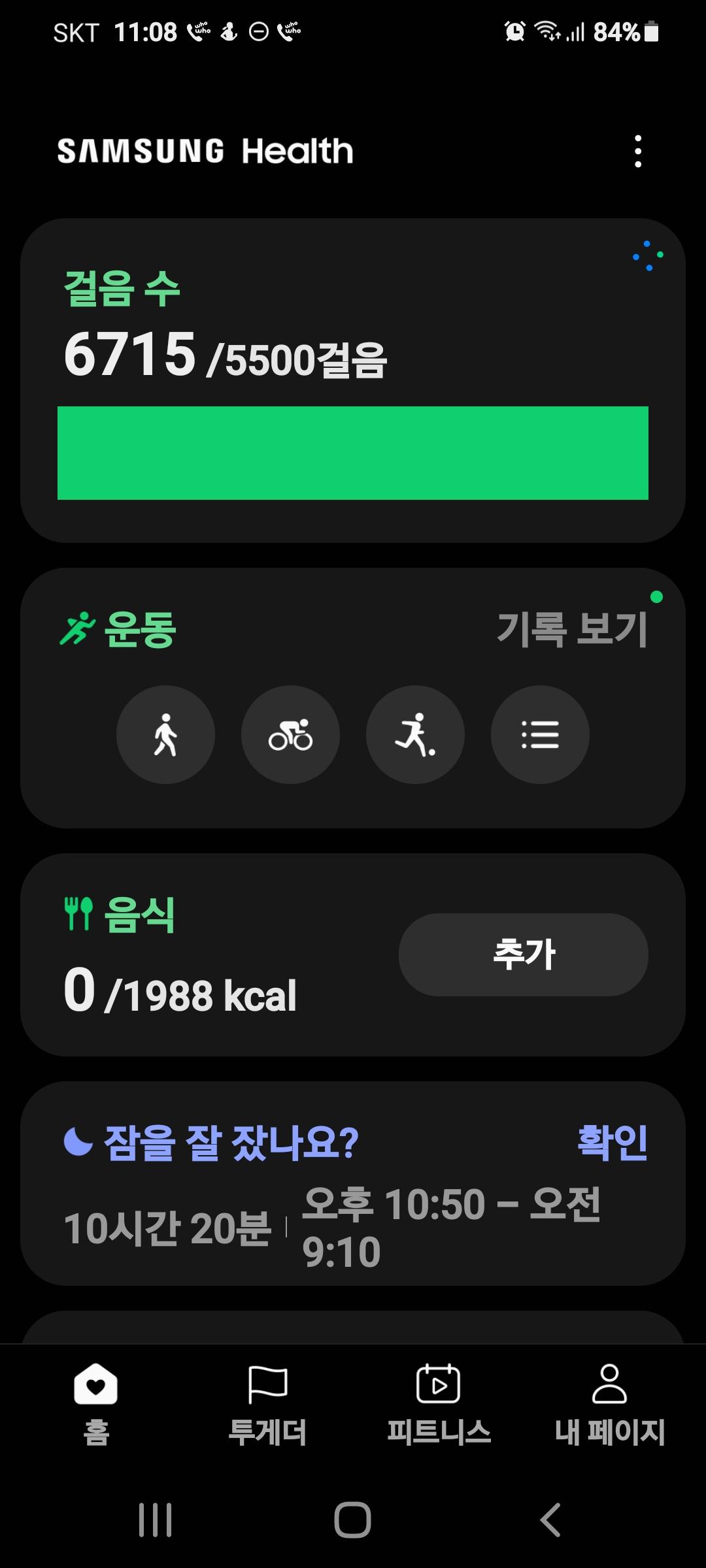This screenshot has width=706, height=1568.
Task: Open the full exercise list
Action: [540, 734]
